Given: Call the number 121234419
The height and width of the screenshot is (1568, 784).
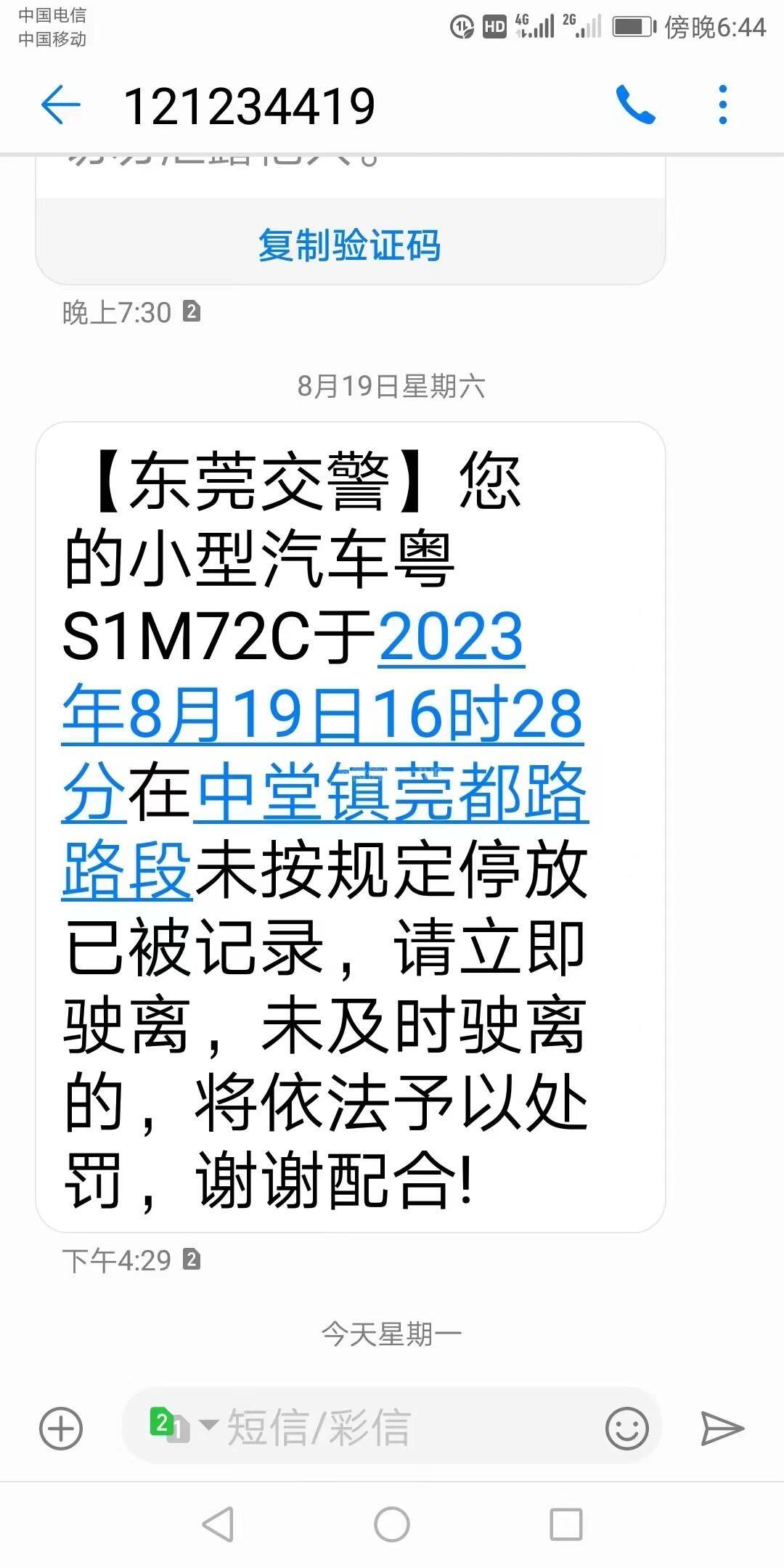Looking at the screenshot, I should 635,105.
